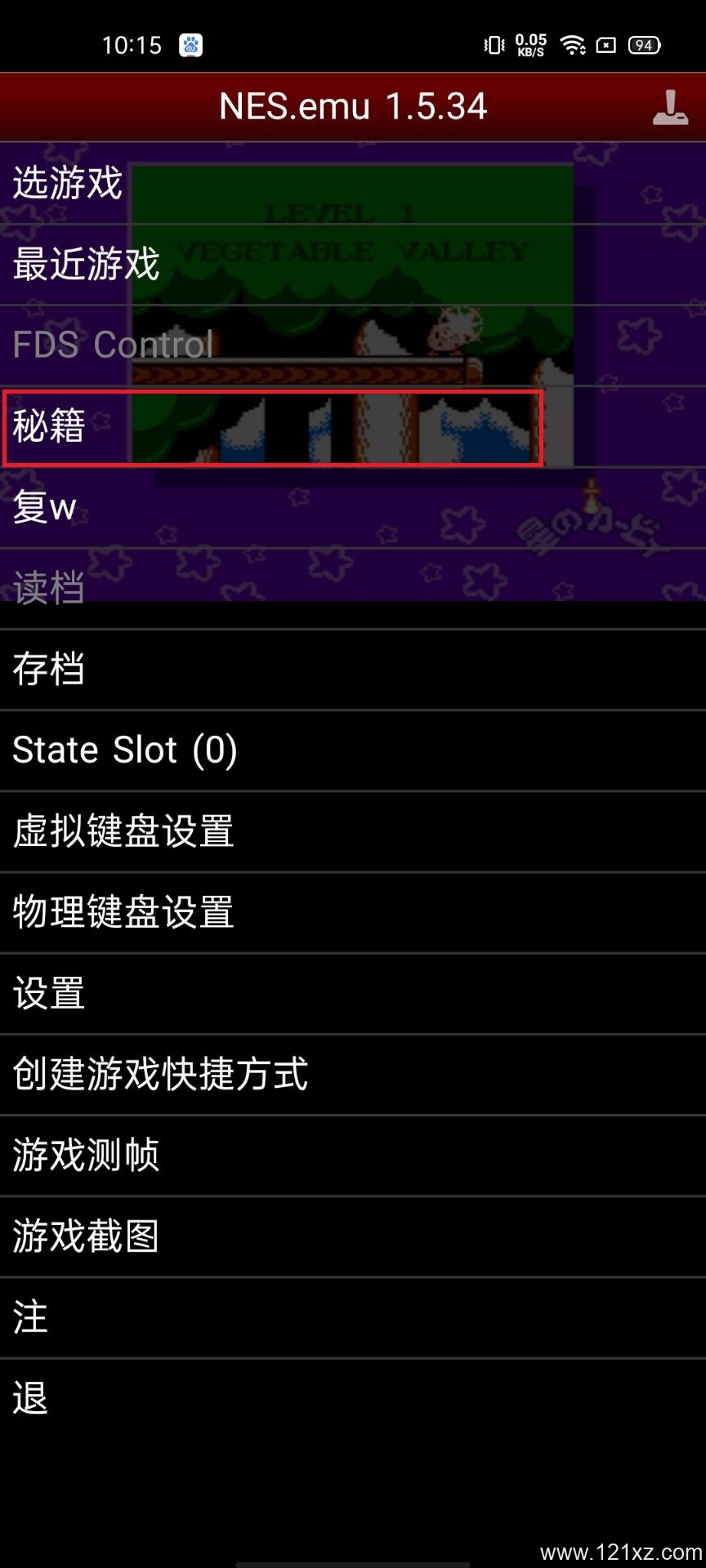Open the 注 about entry
The width and height of the screenshot is (706, 1568).
tap(31, 1317)
